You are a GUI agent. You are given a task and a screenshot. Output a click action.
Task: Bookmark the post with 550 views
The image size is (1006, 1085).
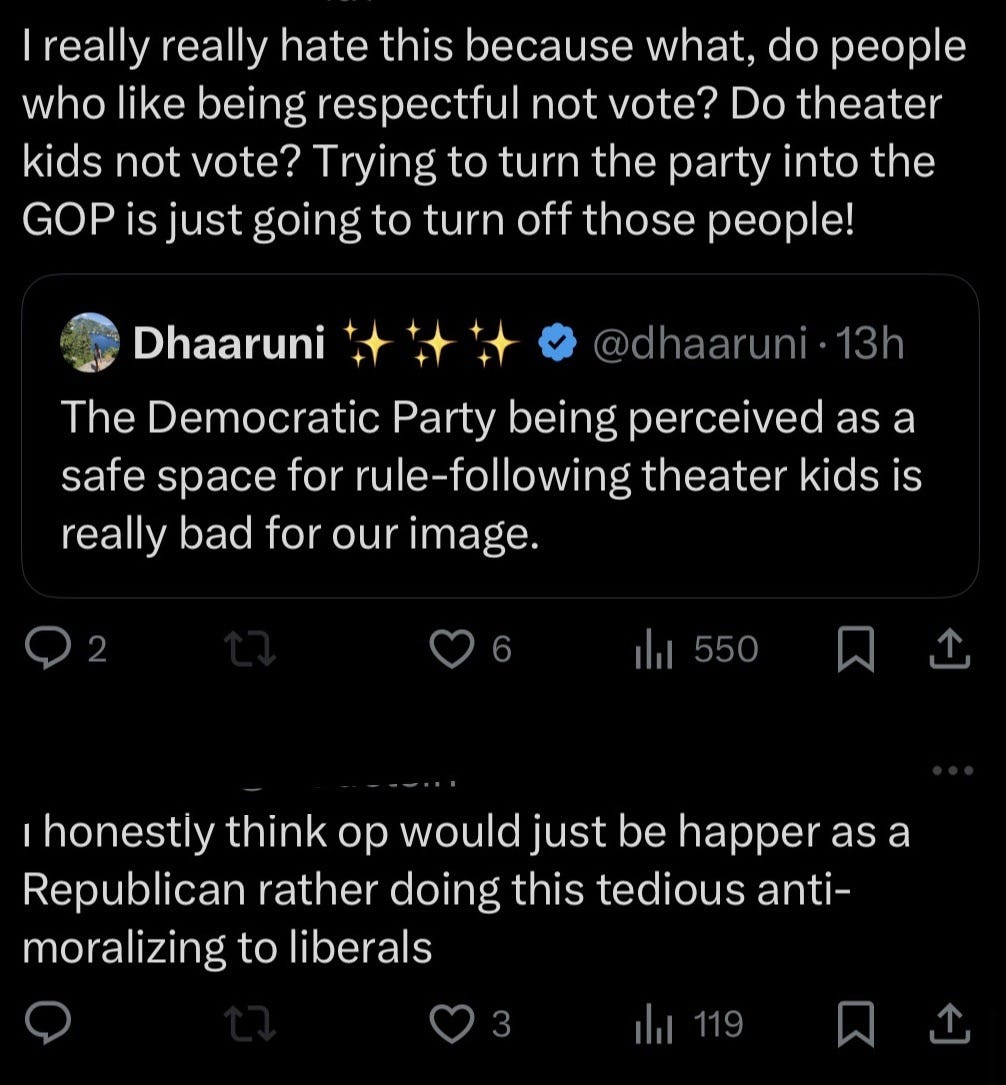(856, 650)
